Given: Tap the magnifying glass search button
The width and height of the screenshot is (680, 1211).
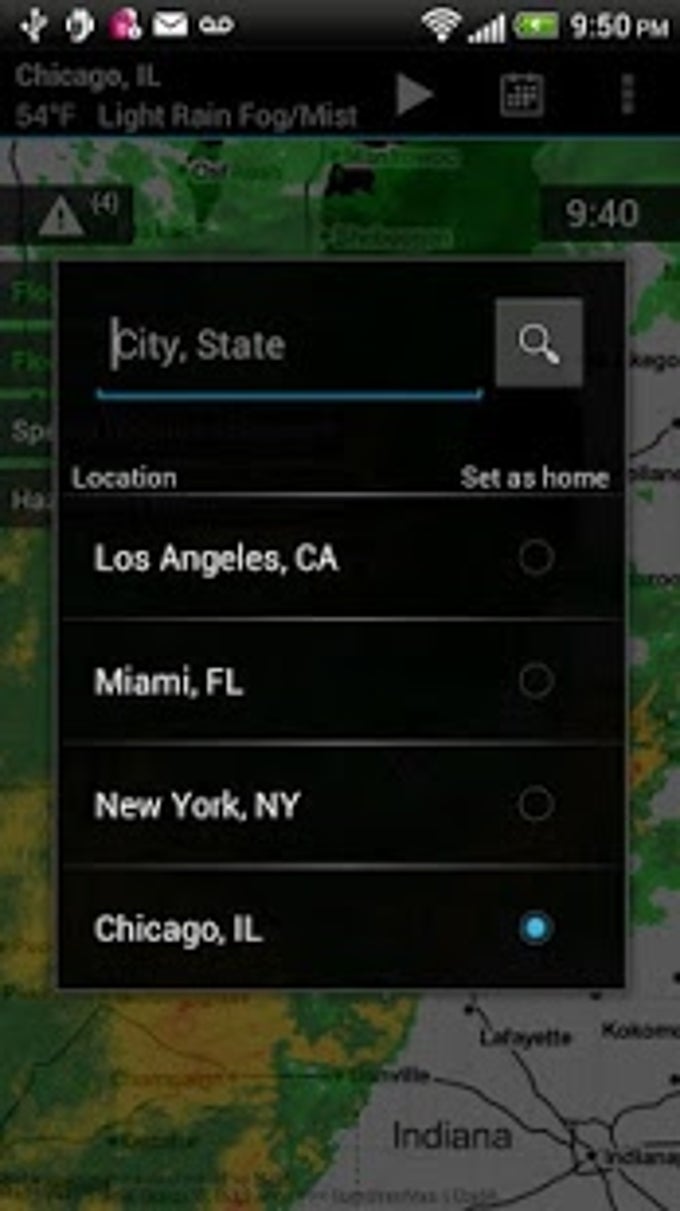Looking at the screenshot, I should coord(539,343).
